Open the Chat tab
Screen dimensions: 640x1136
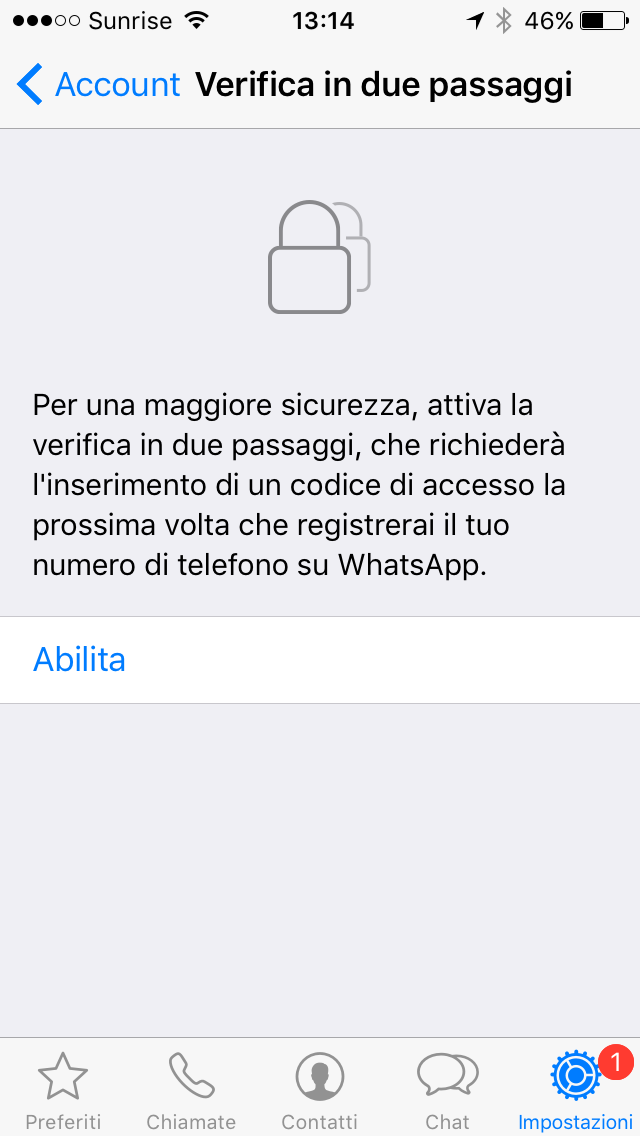[x=447, y=1090]
